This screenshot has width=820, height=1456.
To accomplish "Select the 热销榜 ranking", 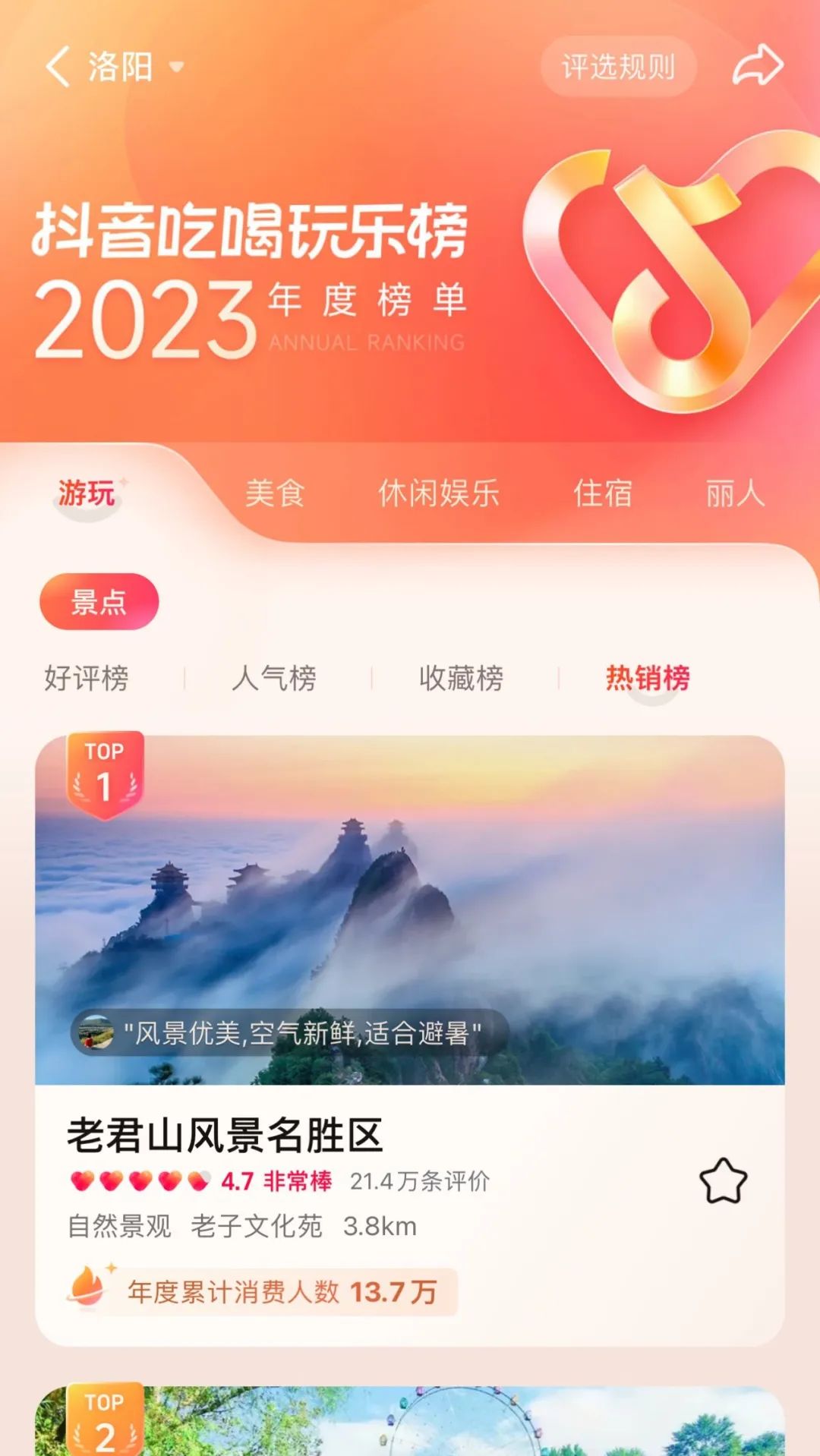I will coord(648,678).
